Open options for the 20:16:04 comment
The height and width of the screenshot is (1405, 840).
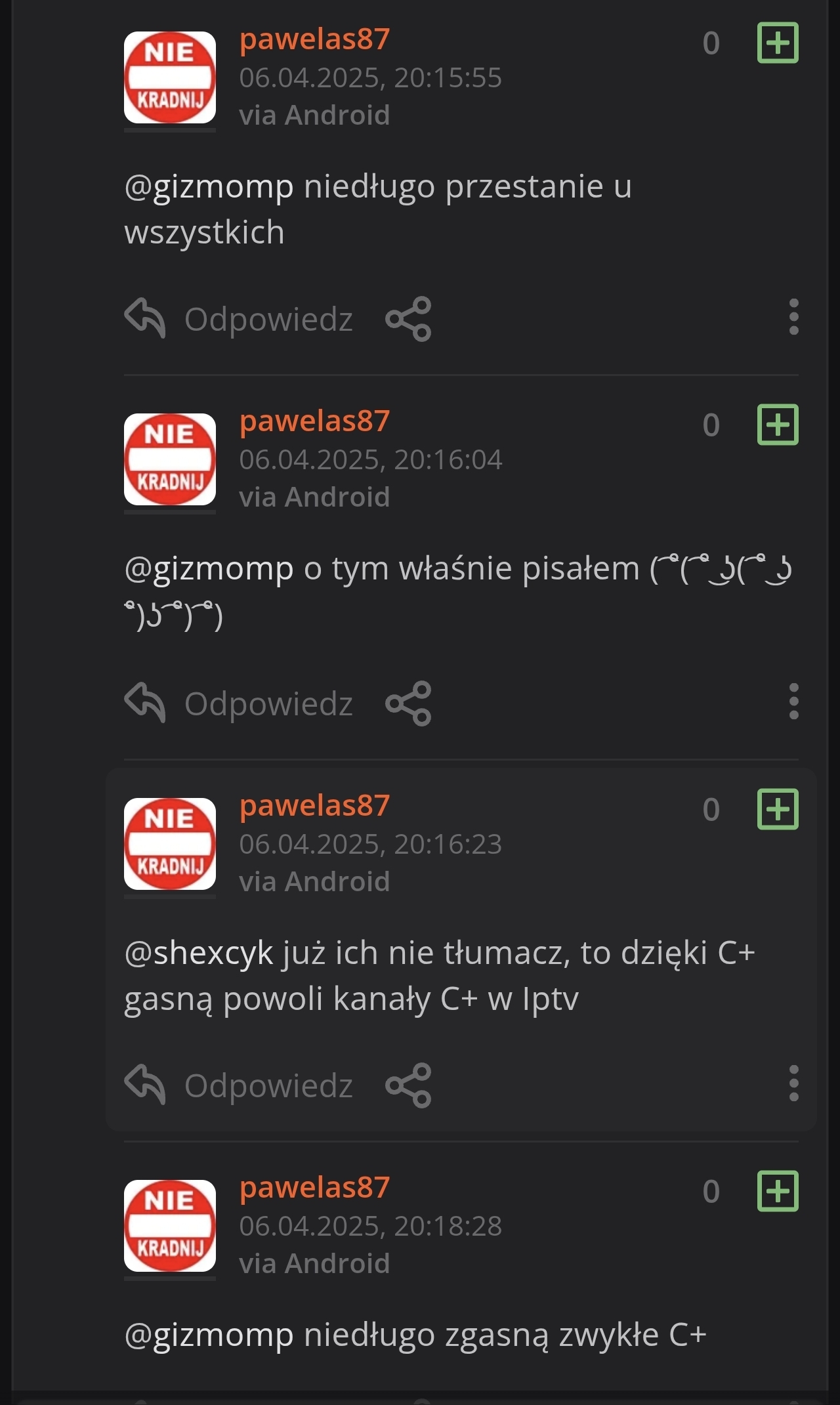tap(793, 702)
